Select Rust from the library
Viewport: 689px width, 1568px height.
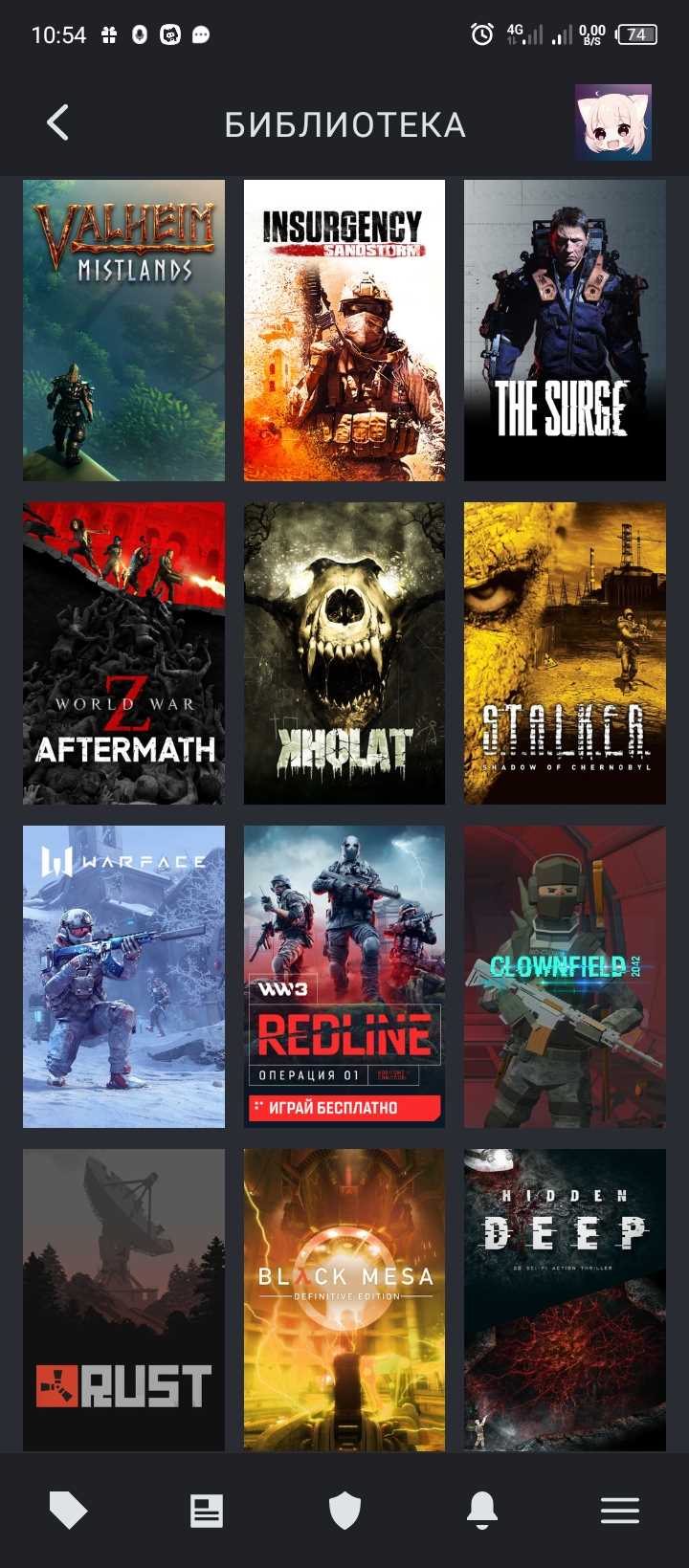tap(124, 1299)
